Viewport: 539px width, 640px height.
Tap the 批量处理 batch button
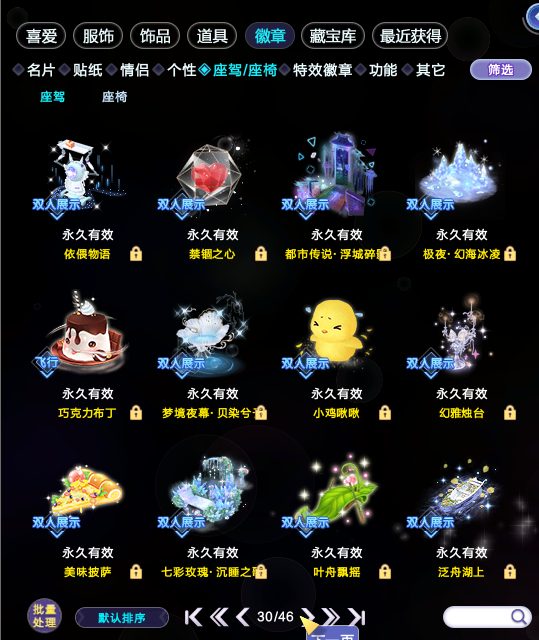tap(44, 616)
